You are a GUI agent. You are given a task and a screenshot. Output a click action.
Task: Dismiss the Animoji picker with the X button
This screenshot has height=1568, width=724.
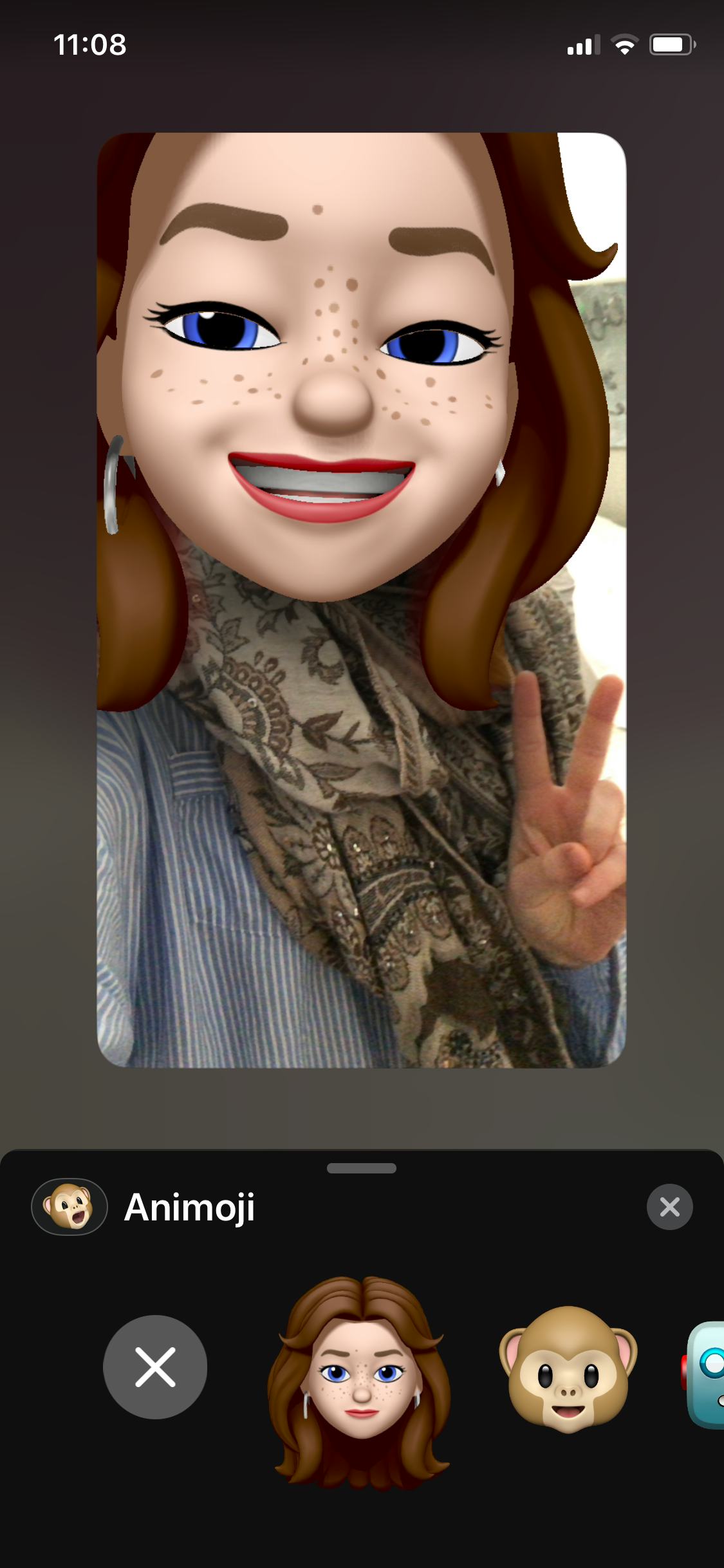pyautogui.click(x=669, y=1206)
